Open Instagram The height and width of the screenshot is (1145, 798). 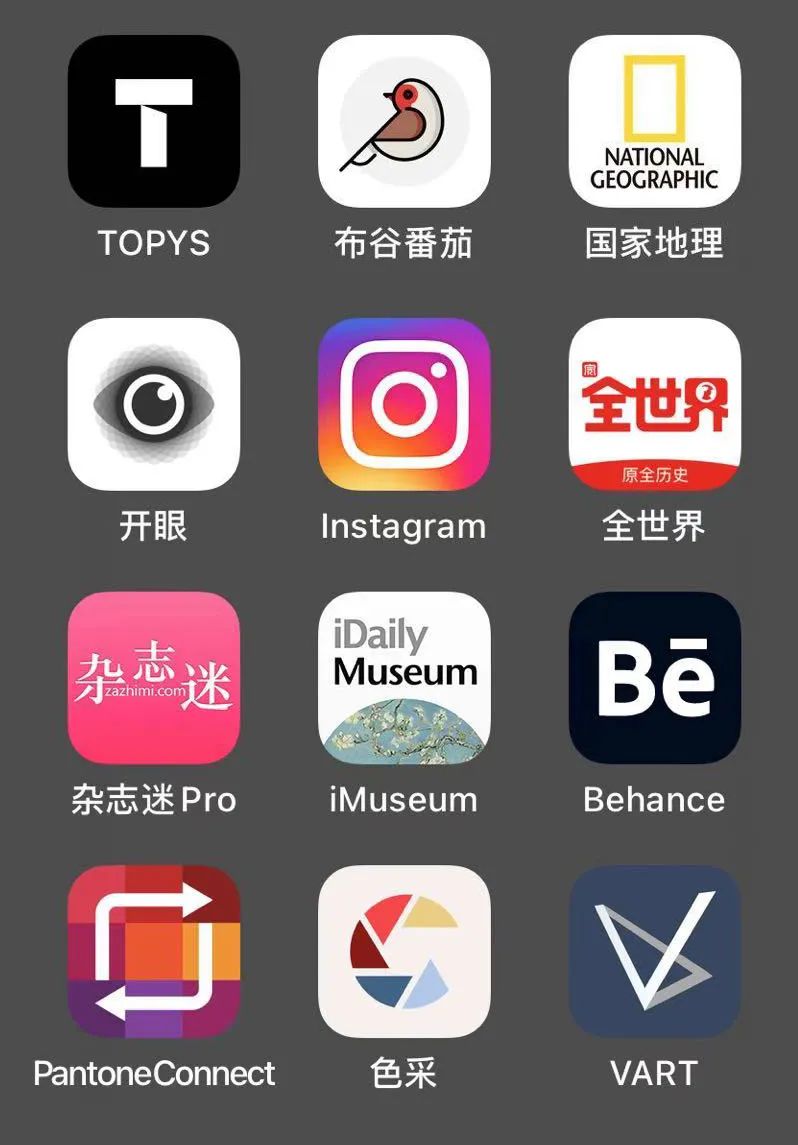coord(404,404)
